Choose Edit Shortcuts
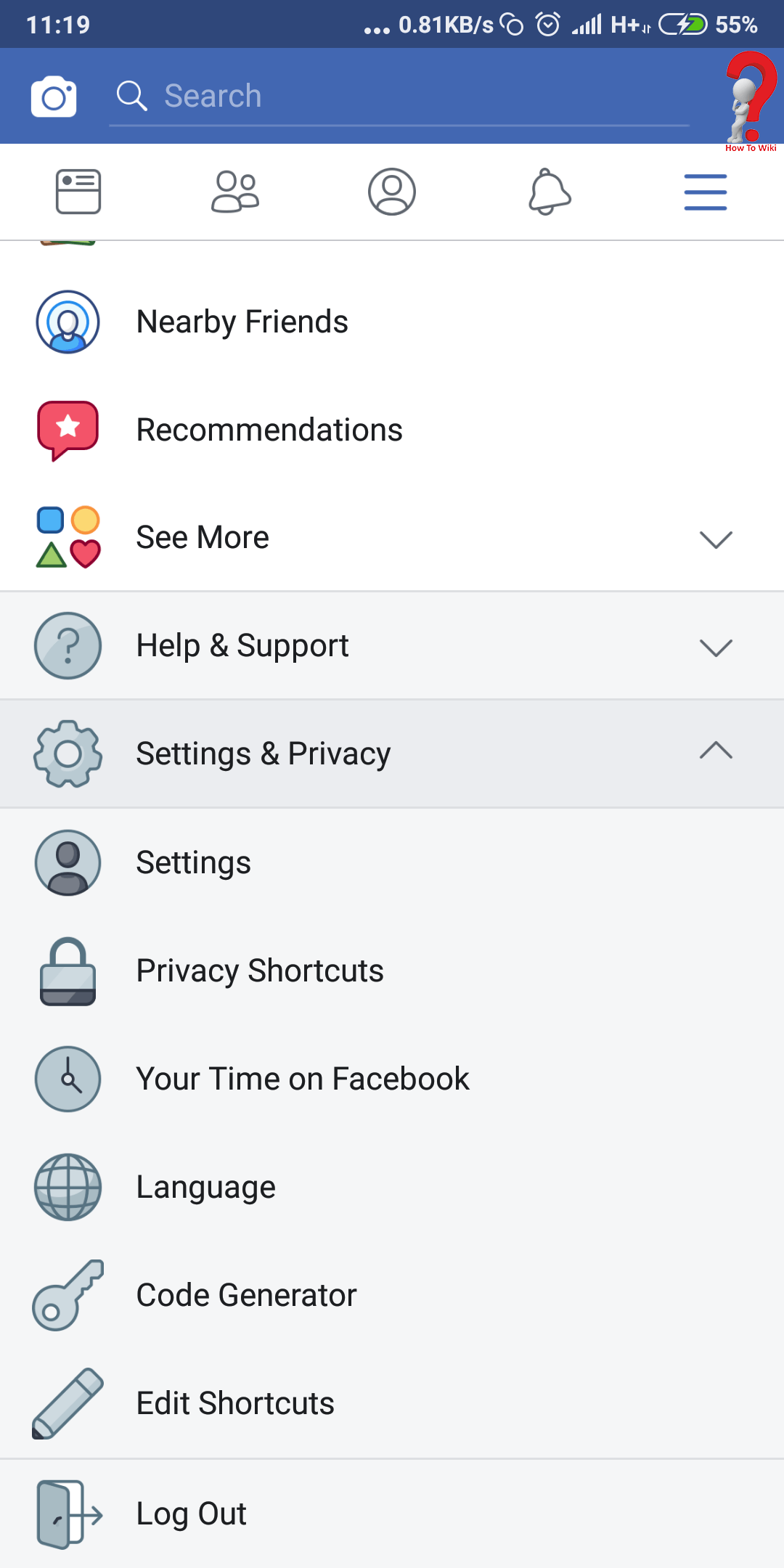 (235, 1403)
